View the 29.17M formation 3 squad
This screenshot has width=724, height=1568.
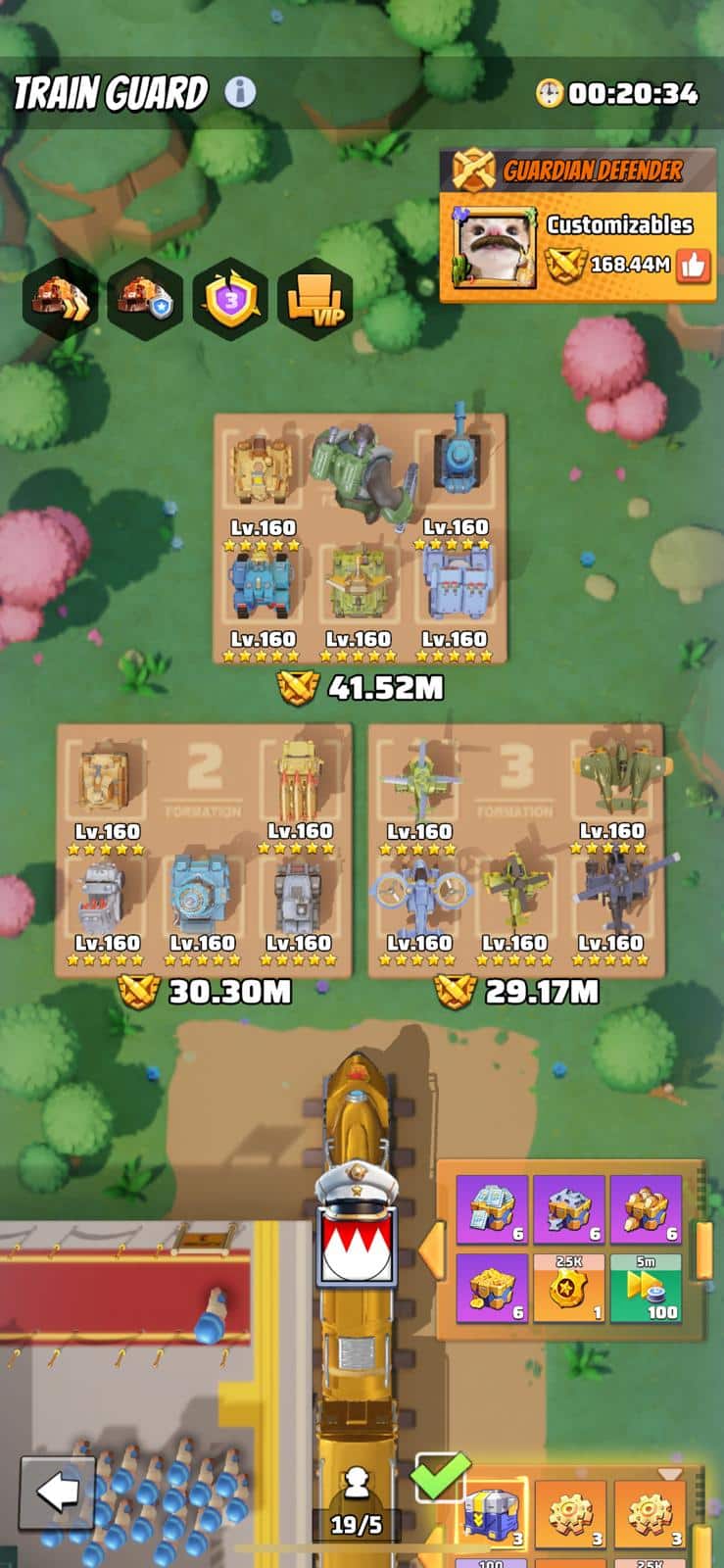515,849
